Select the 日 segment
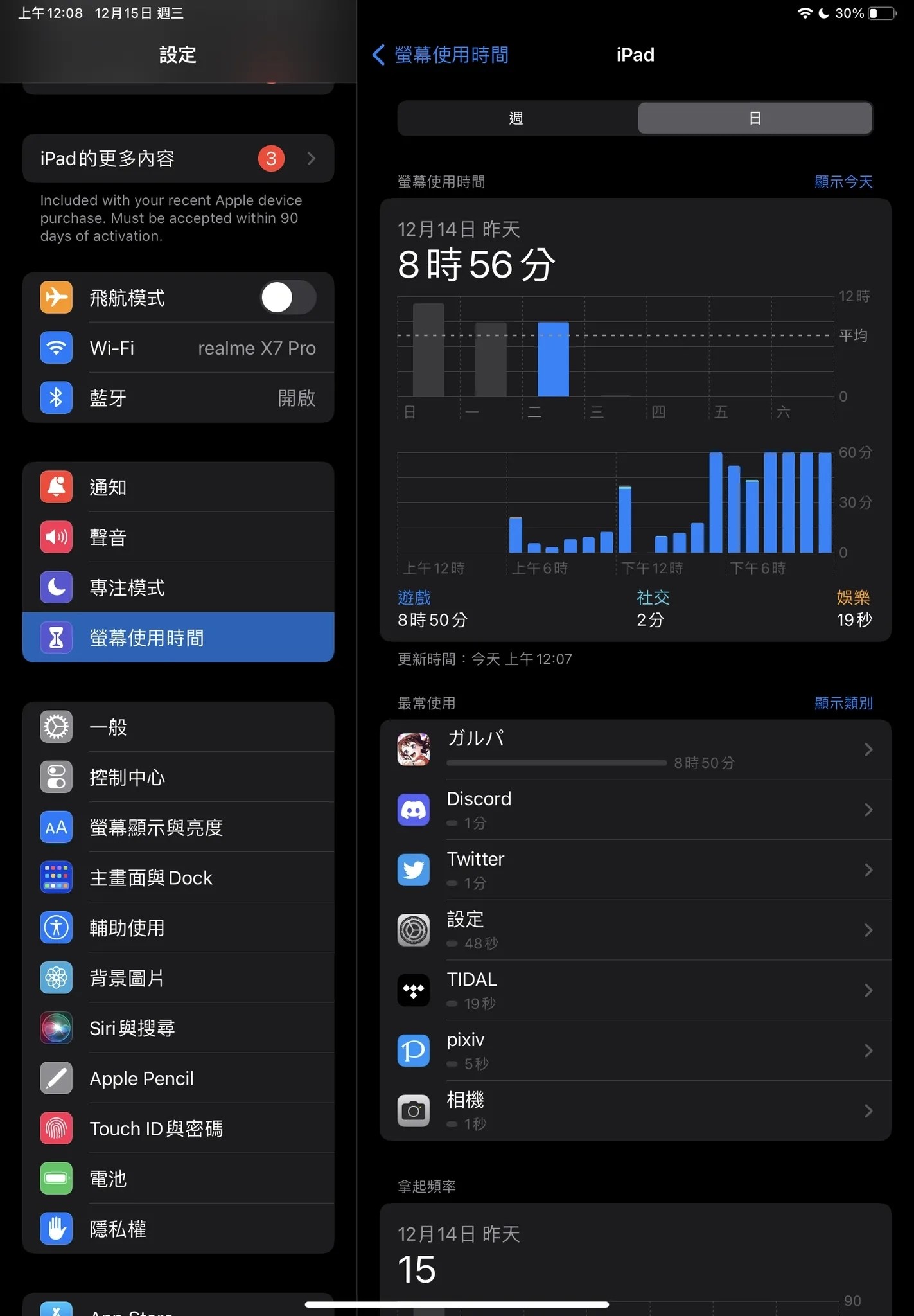Screen dimensions: 914x1316 [755, 118]
